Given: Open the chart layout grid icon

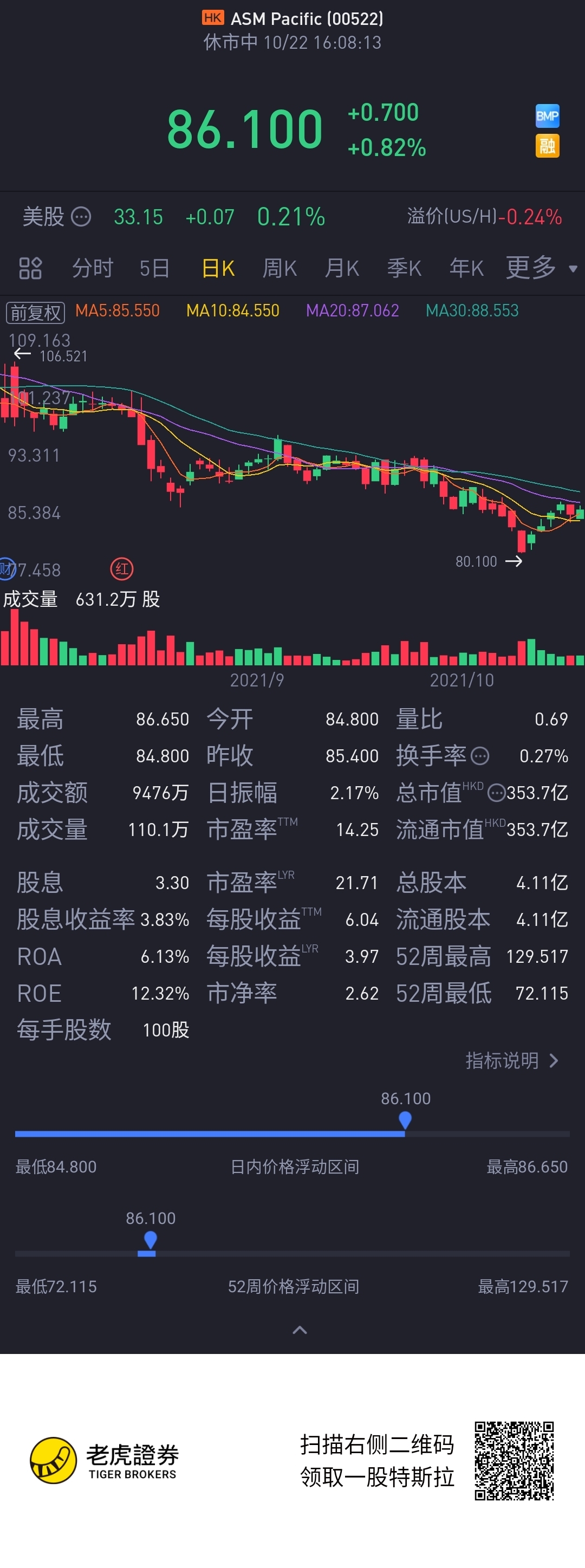Looking at the screenshot, I should pos(30,268).
